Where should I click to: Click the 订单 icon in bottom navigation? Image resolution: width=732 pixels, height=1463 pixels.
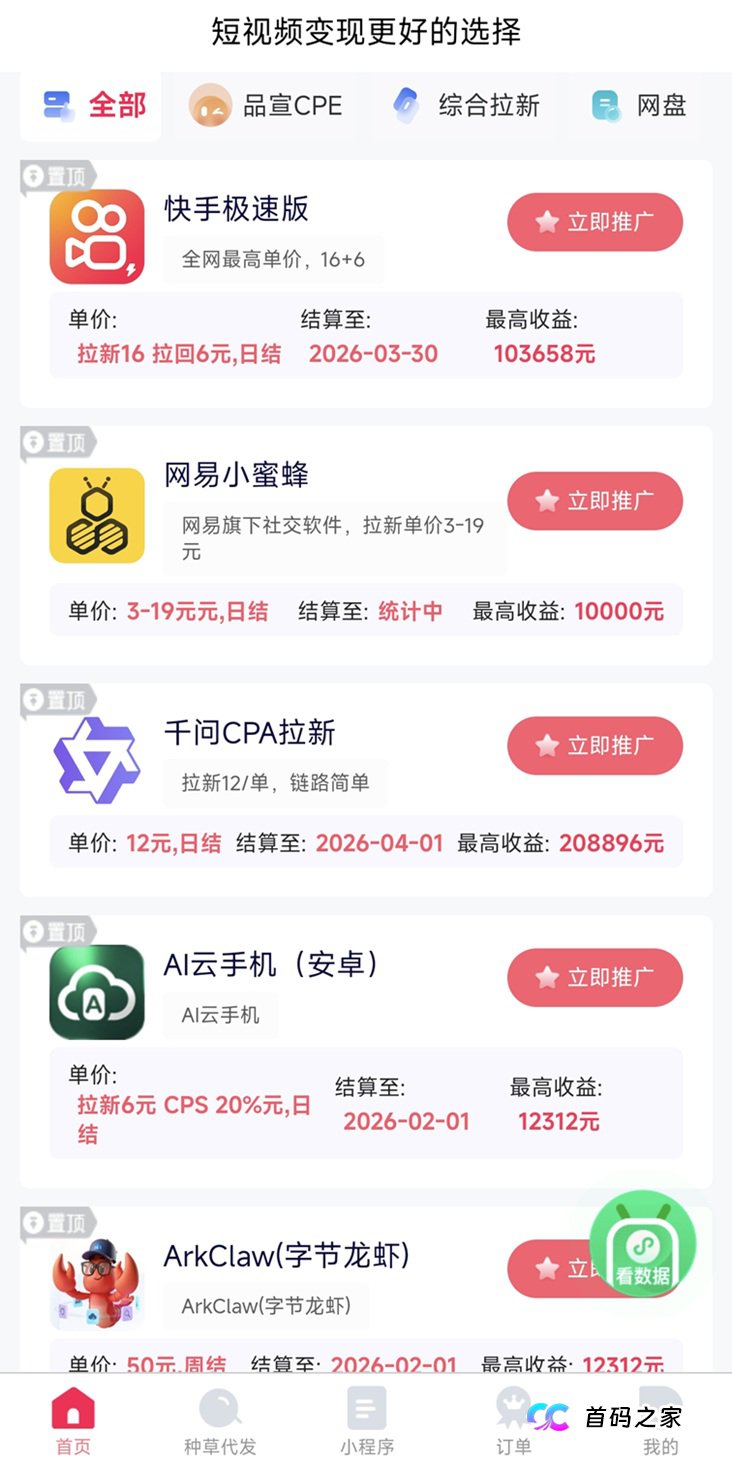[512, 1410]
